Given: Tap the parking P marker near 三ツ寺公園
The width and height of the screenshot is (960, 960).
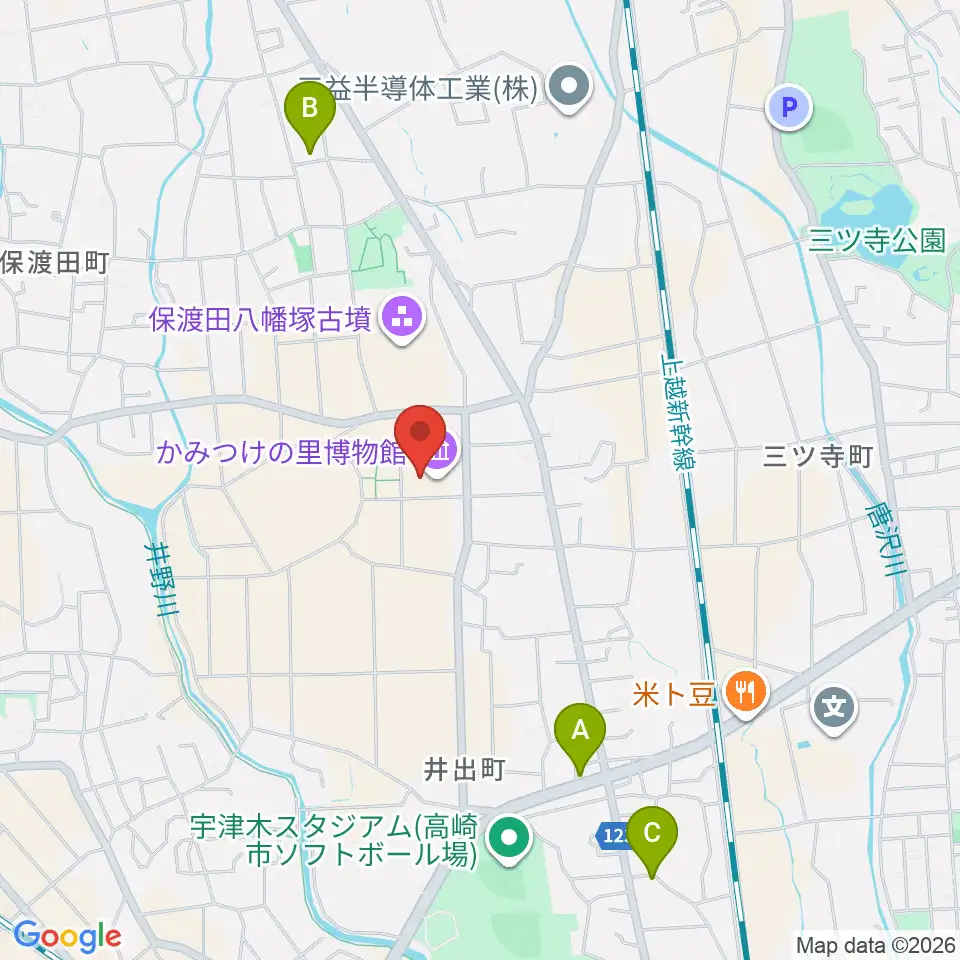Looking at the screenshot, I should point(789,108).
